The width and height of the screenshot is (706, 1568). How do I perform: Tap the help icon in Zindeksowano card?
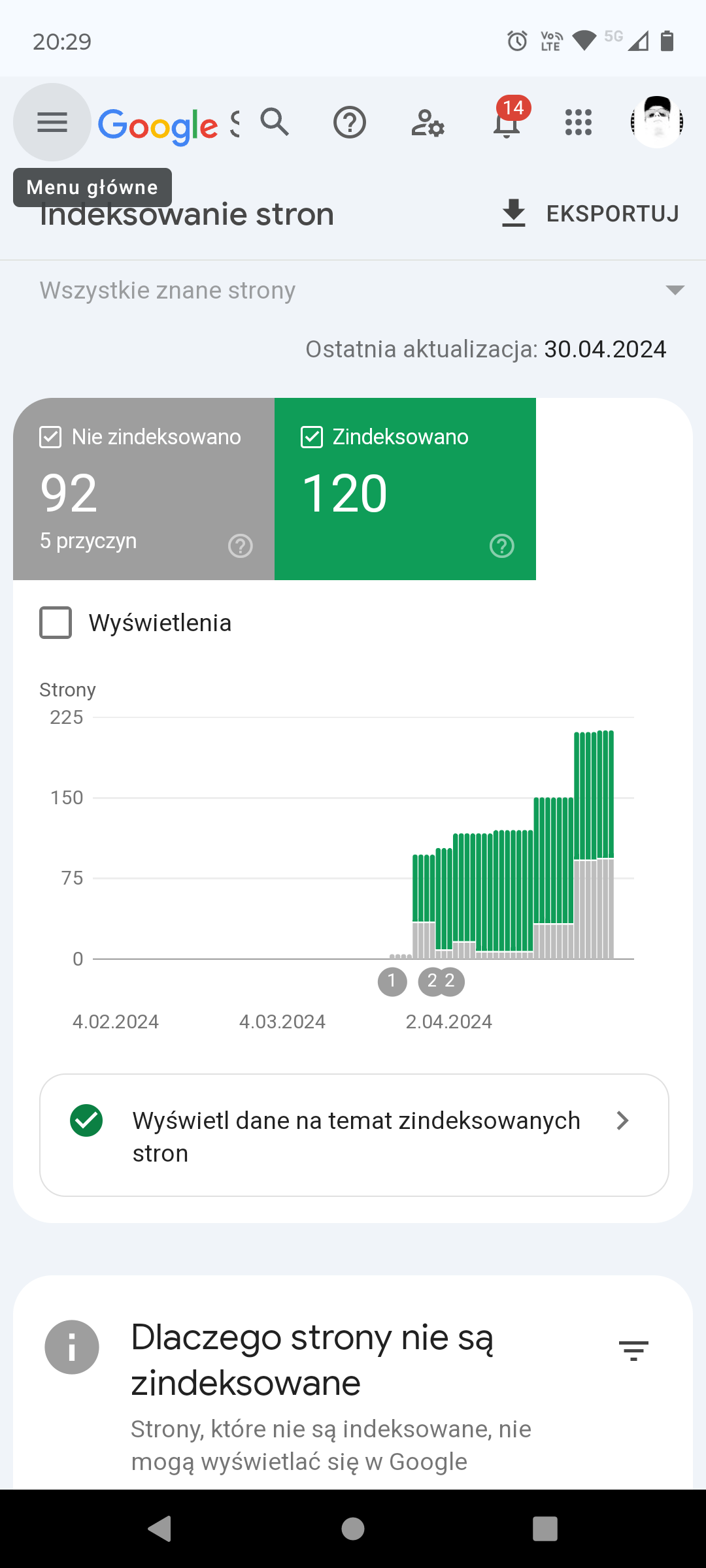pyautogui.click(x=501, y=546)
